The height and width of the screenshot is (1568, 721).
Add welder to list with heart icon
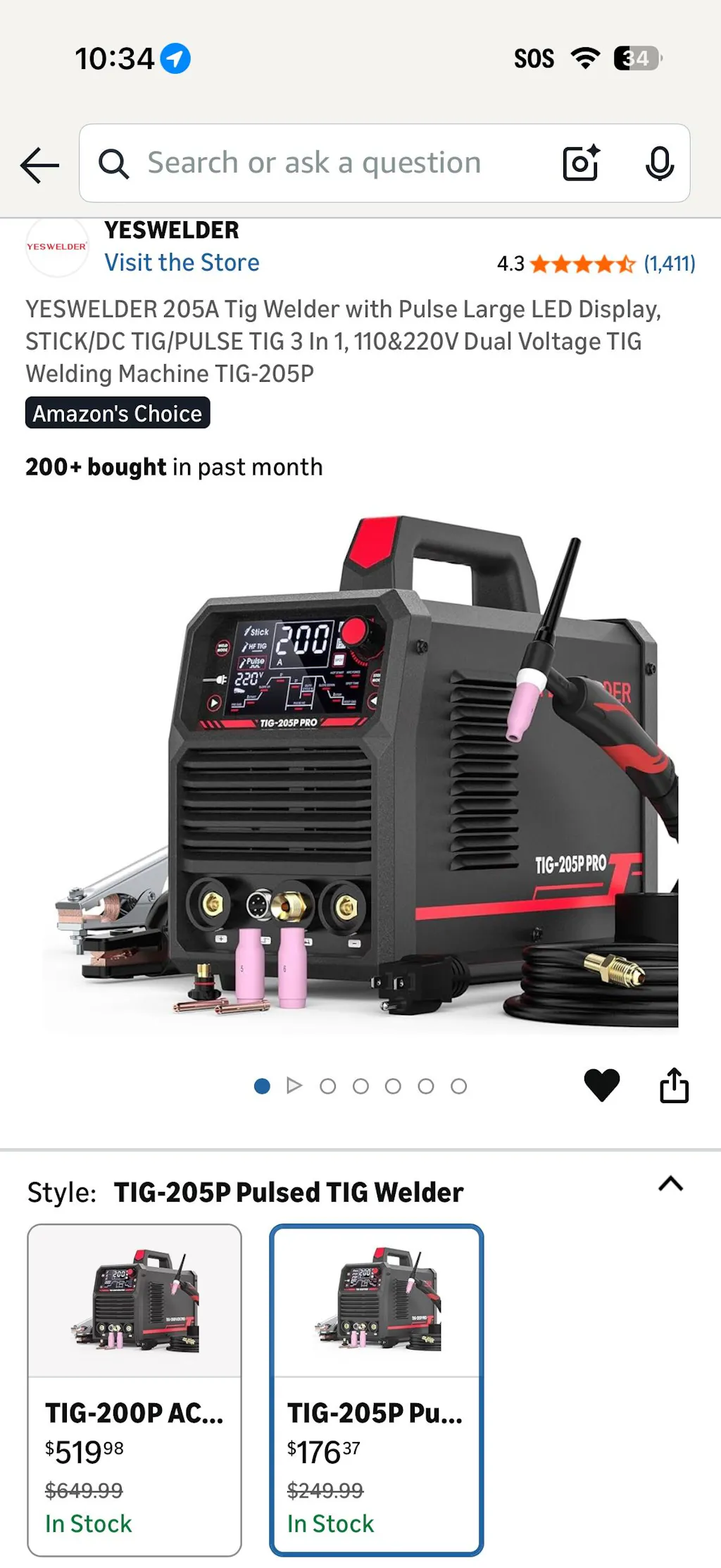point(601,1085)
